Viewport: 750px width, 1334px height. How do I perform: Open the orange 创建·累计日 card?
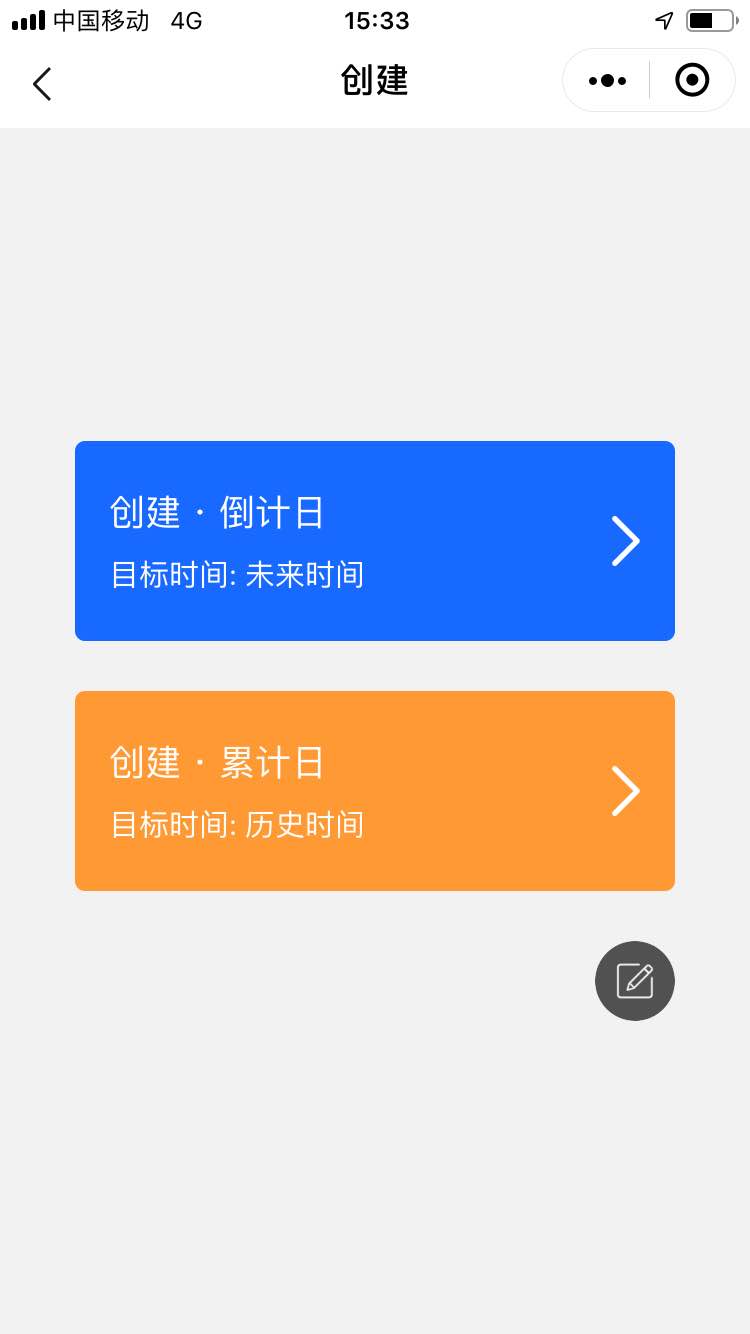point(375,791)
